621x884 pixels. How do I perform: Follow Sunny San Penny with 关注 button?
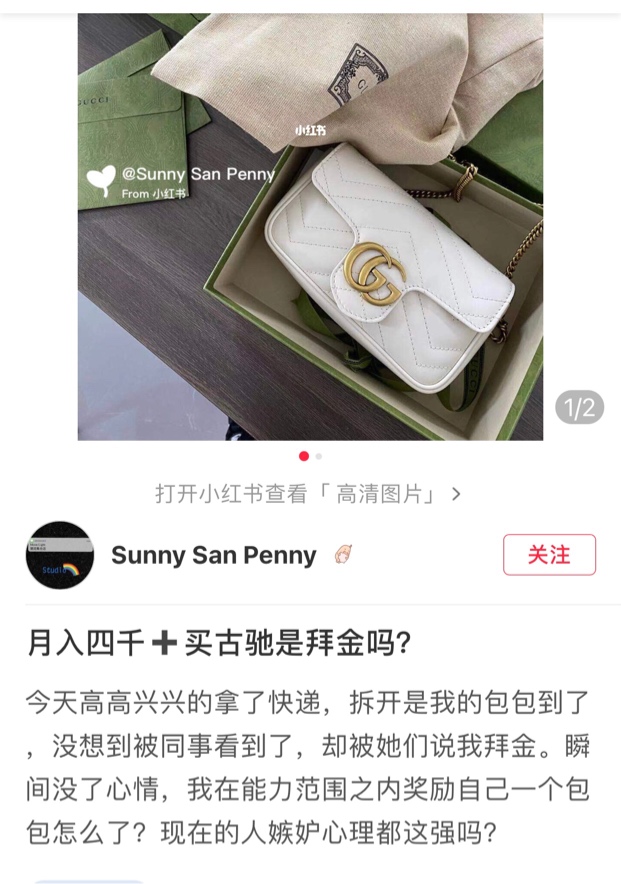(549, 555)
